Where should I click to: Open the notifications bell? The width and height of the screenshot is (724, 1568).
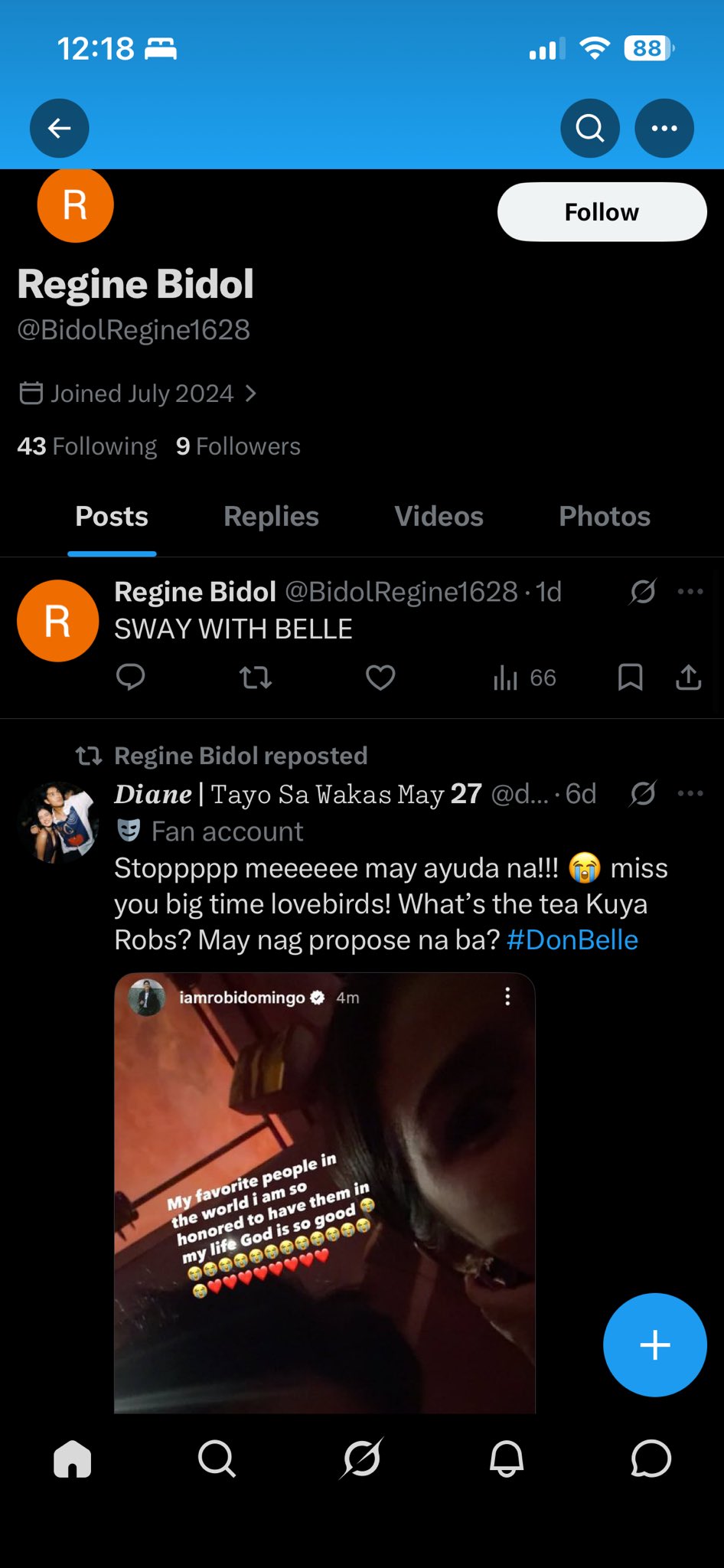(x=506, y=1459)
